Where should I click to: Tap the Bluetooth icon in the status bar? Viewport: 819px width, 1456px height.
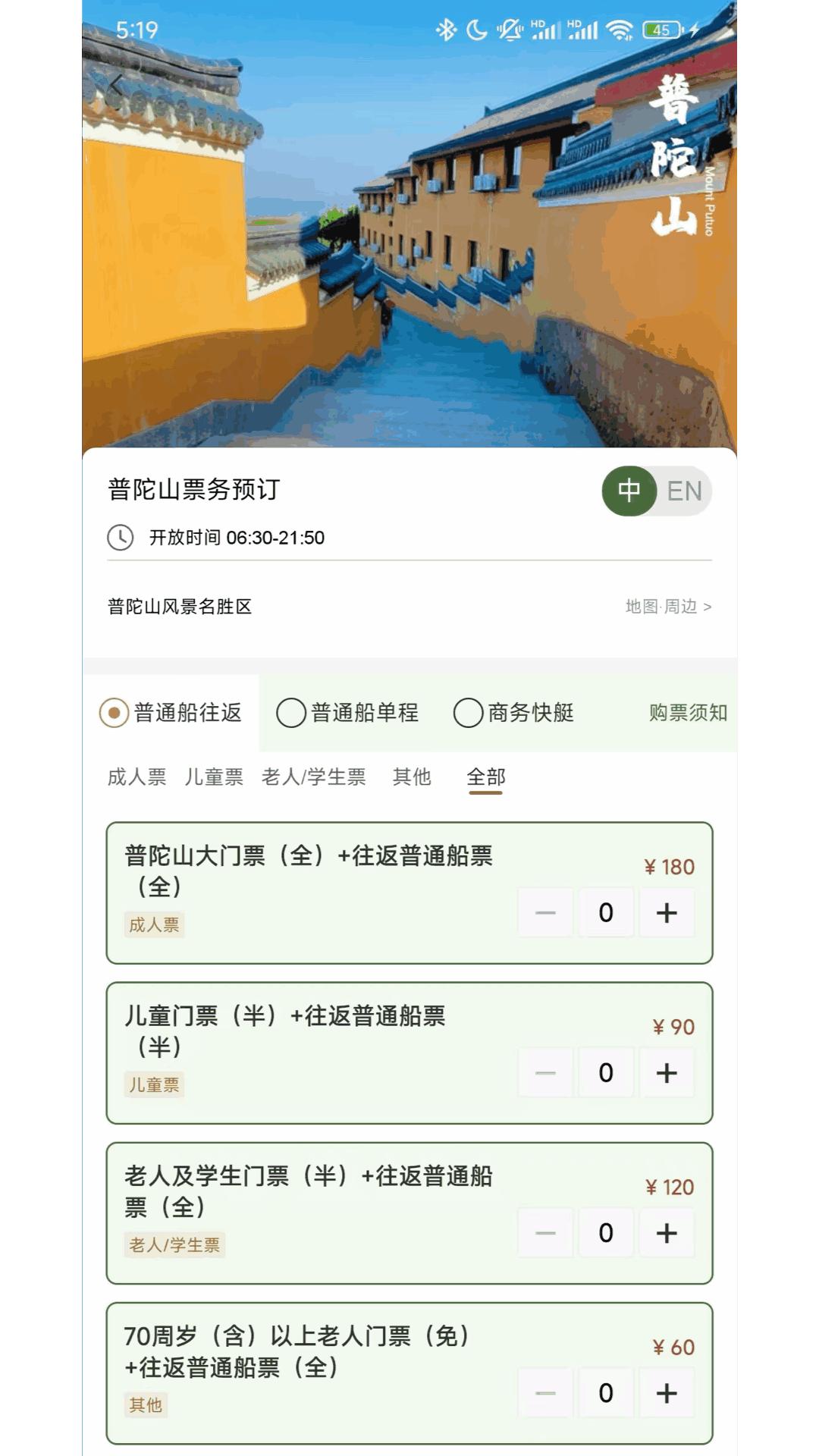(445, 28)
